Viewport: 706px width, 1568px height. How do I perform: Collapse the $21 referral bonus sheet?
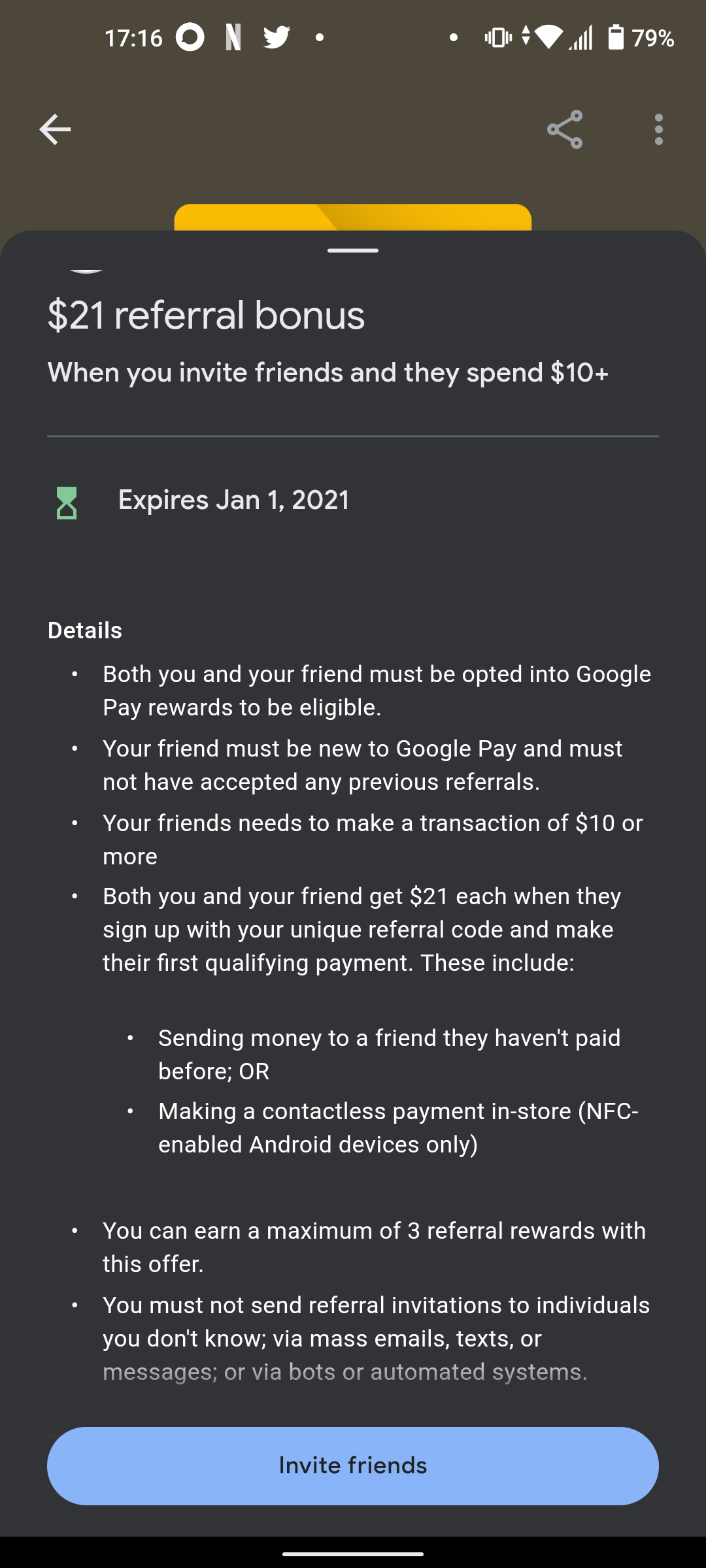353,250
